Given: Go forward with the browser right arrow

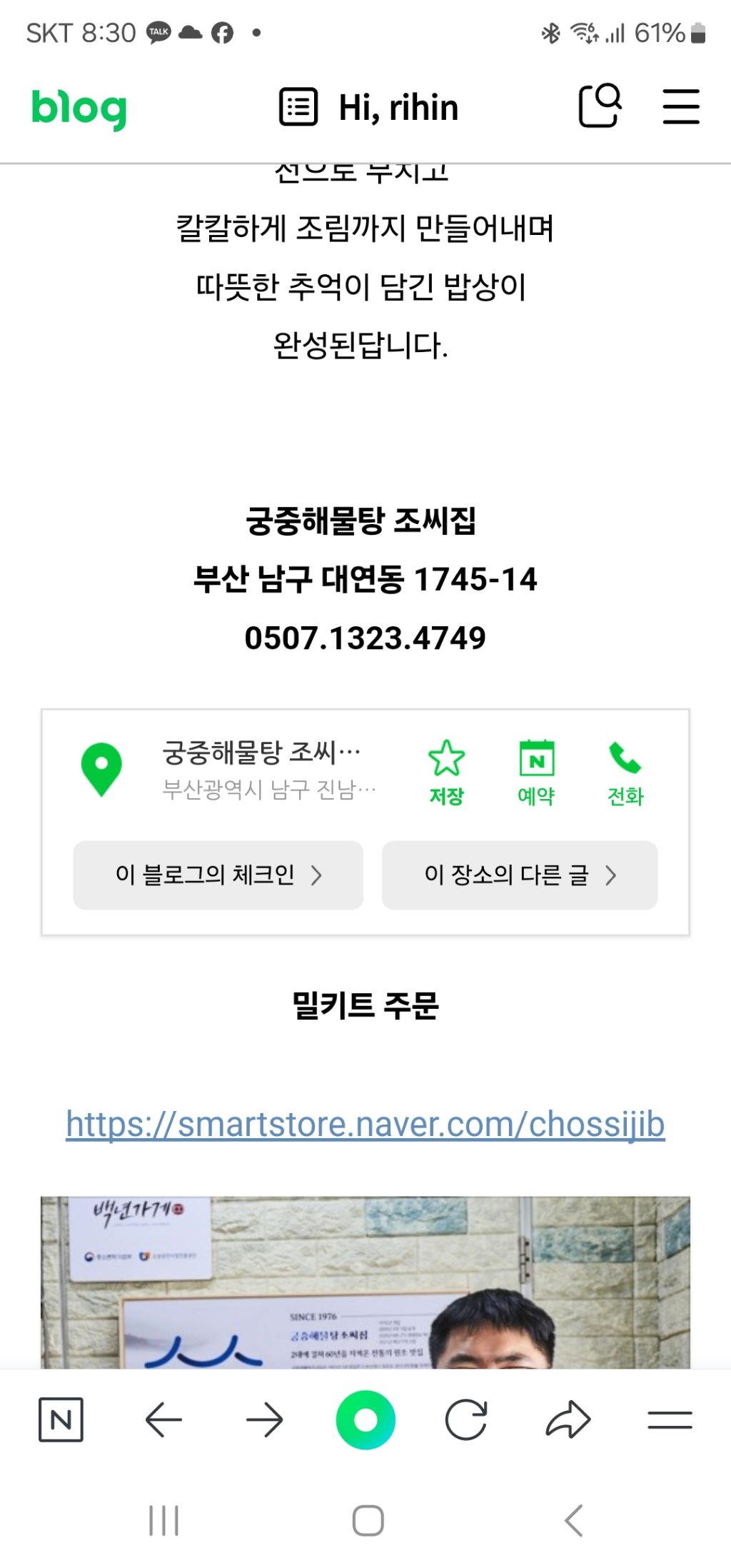Looking at the screenshot, I should tap(264, 1419).
